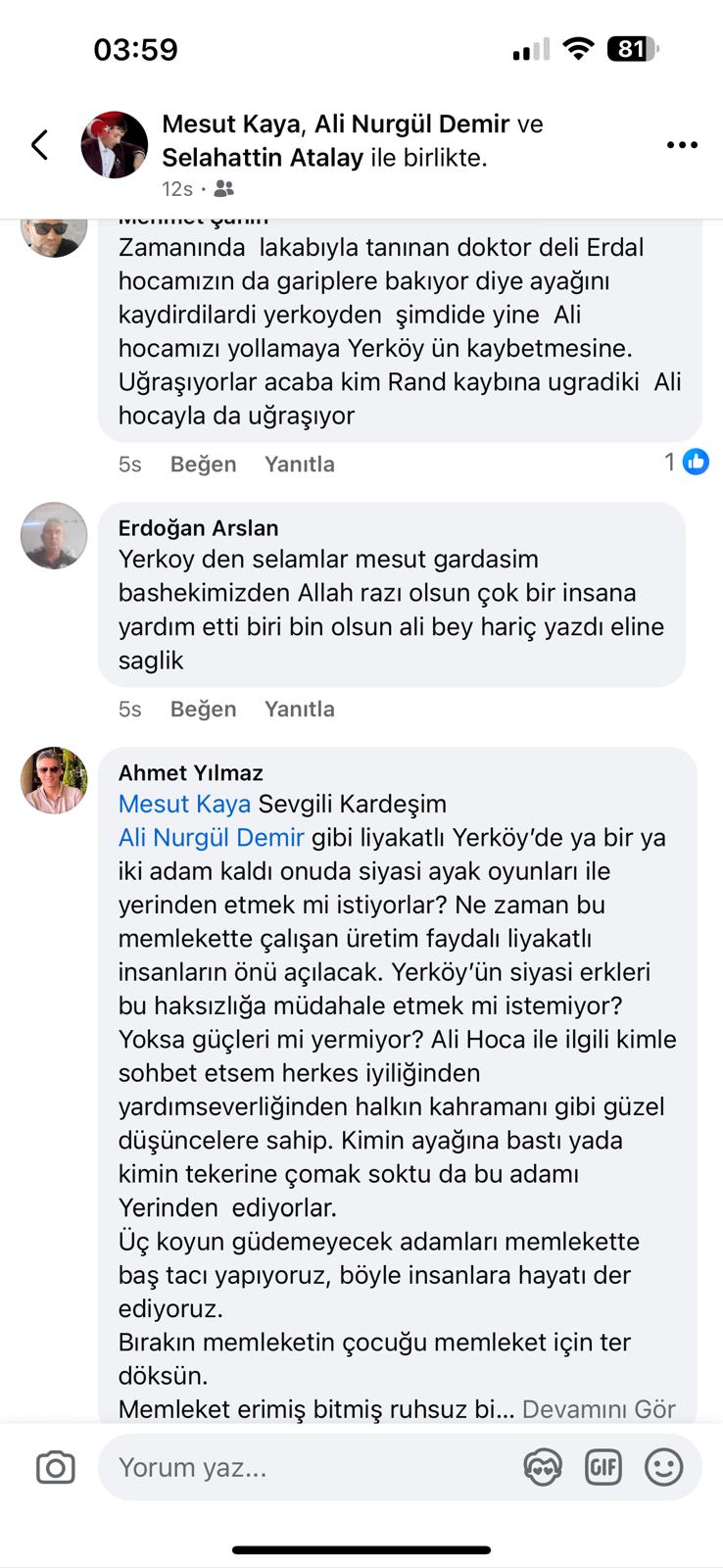Open Erdoğan Arslan's profile name
The height and width of the screenshot is (1568, 723).
point(198,528)
